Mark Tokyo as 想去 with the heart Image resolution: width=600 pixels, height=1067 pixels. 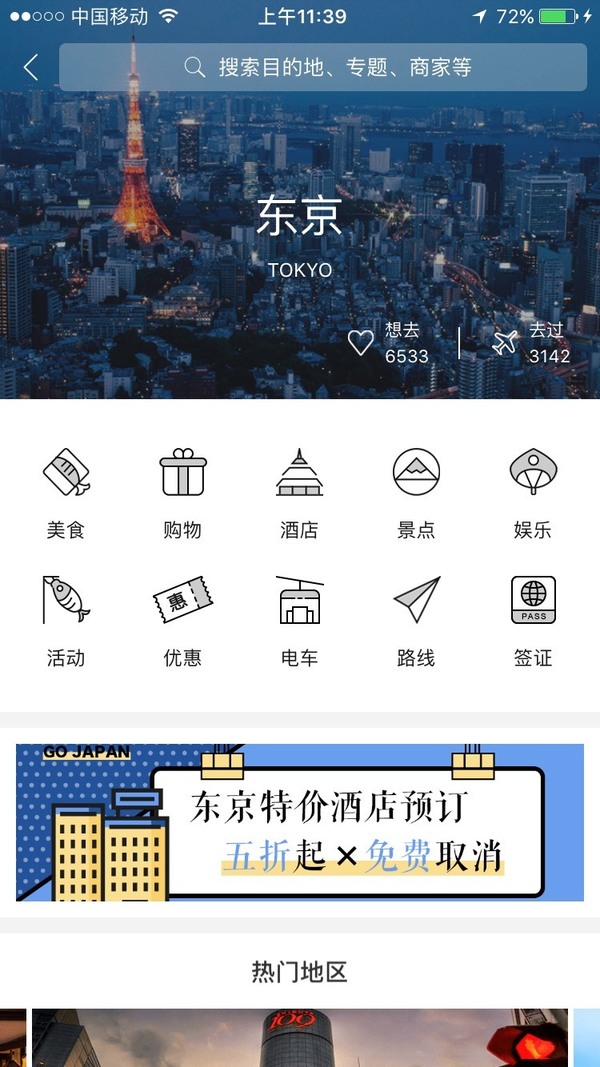361,342
